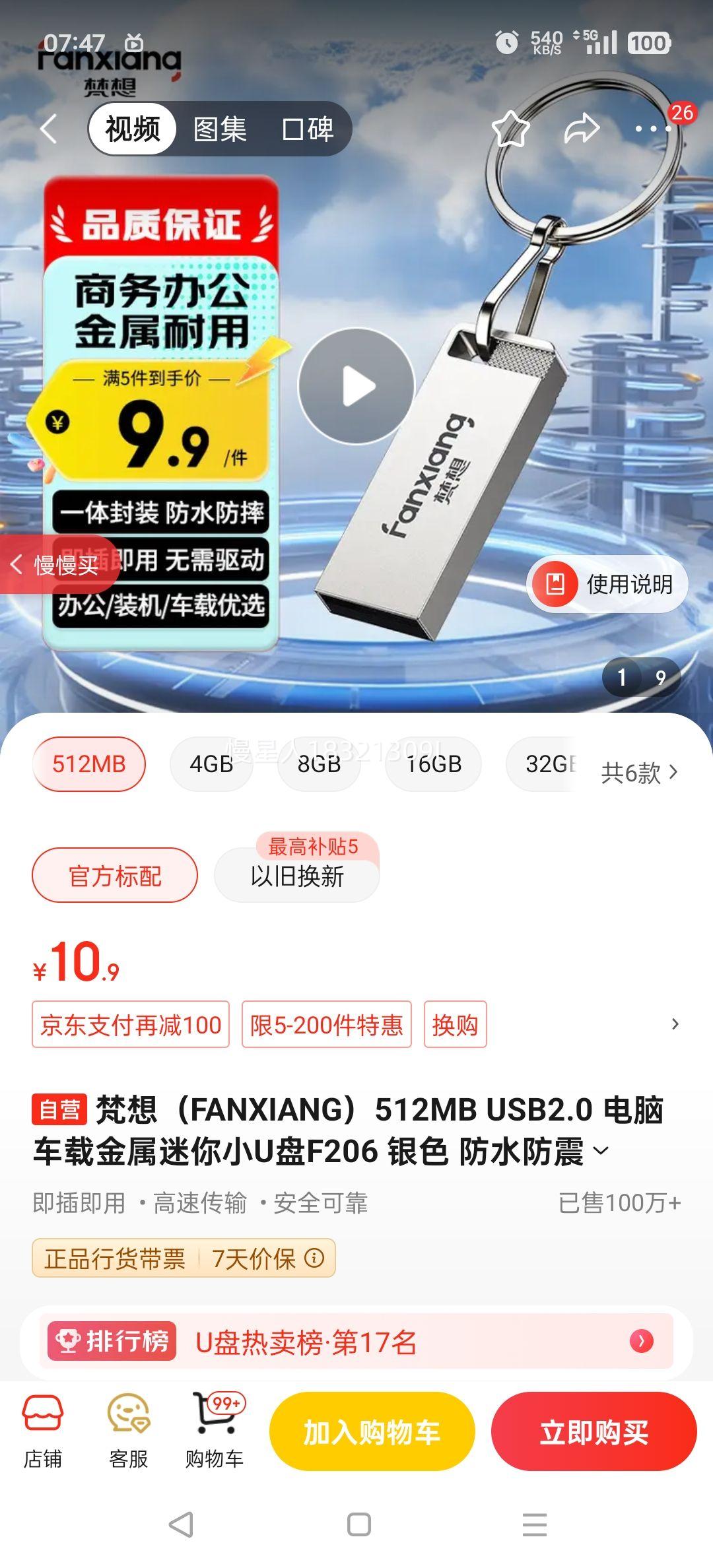
Task: Switch to the 图集 tab
Action: point(218,128)
